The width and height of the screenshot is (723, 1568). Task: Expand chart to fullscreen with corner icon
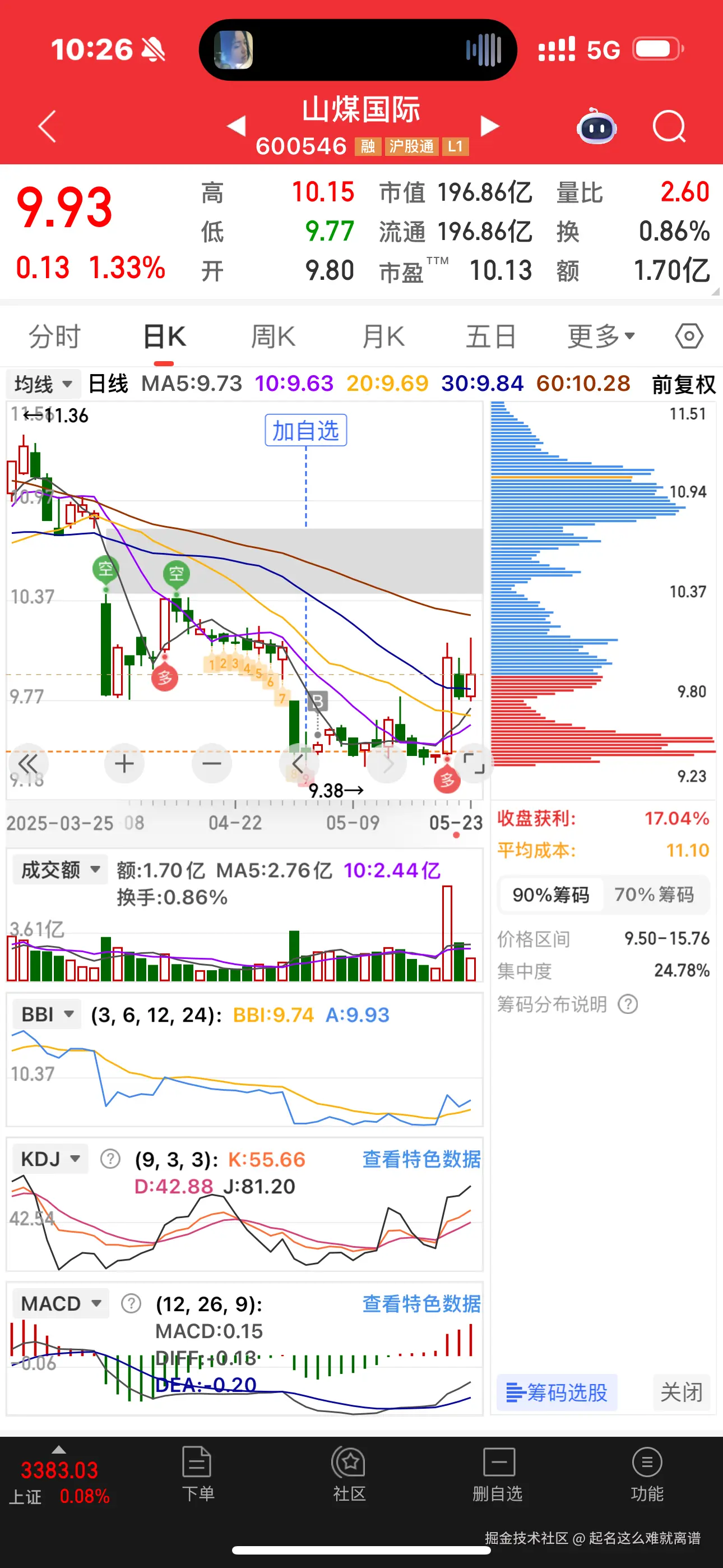tap(475, 763)
